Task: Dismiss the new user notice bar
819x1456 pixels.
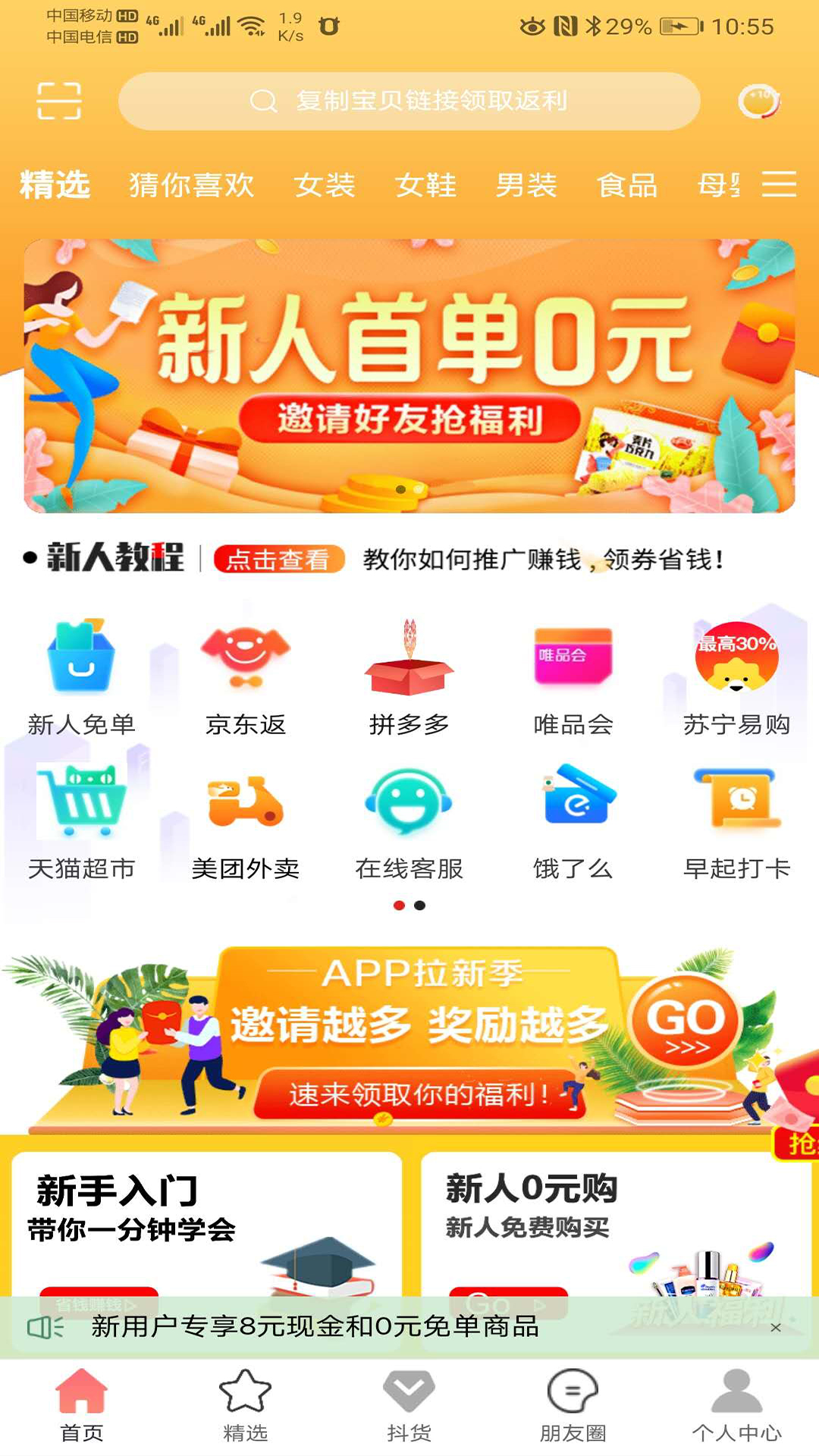Action: coord(776,1327)
